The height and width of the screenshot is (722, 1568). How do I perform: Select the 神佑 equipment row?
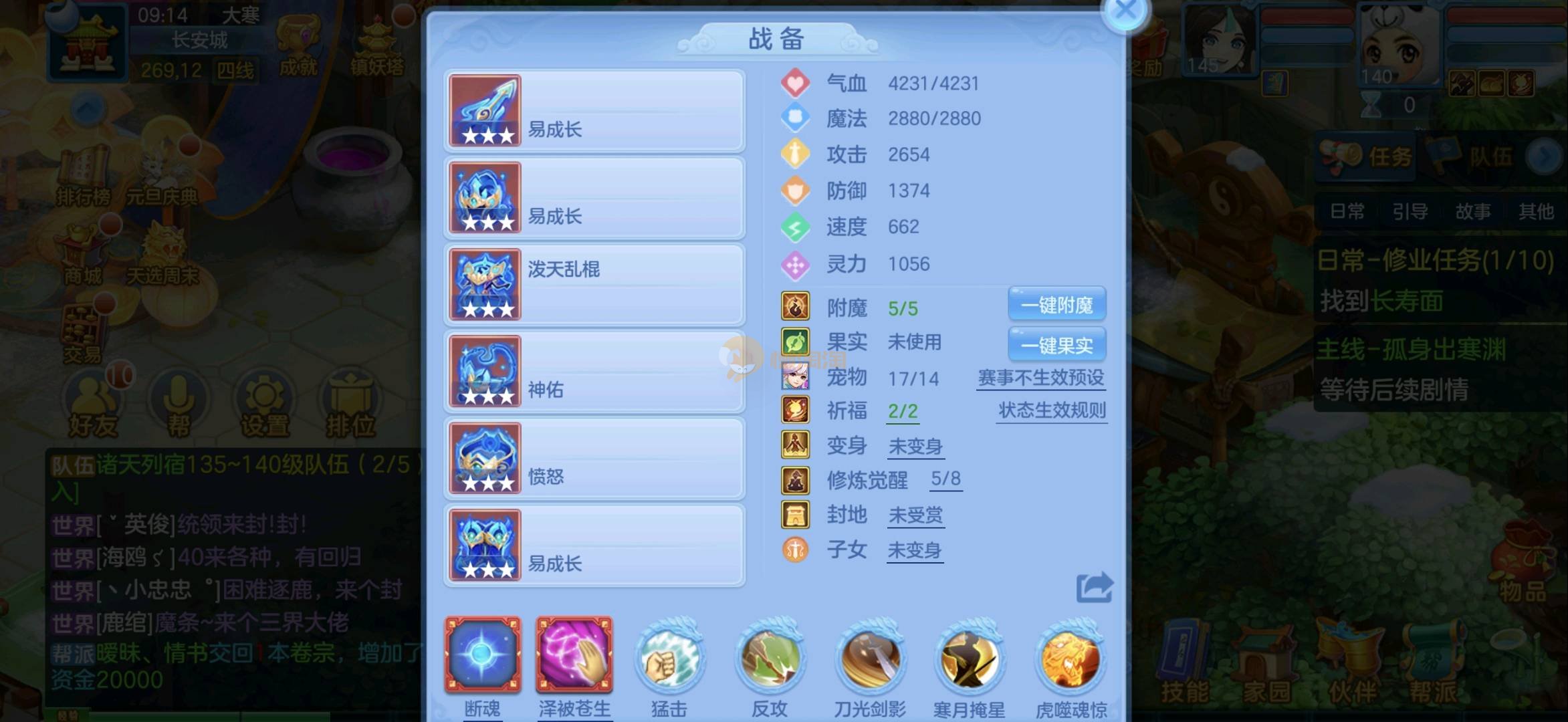point(594,372)
